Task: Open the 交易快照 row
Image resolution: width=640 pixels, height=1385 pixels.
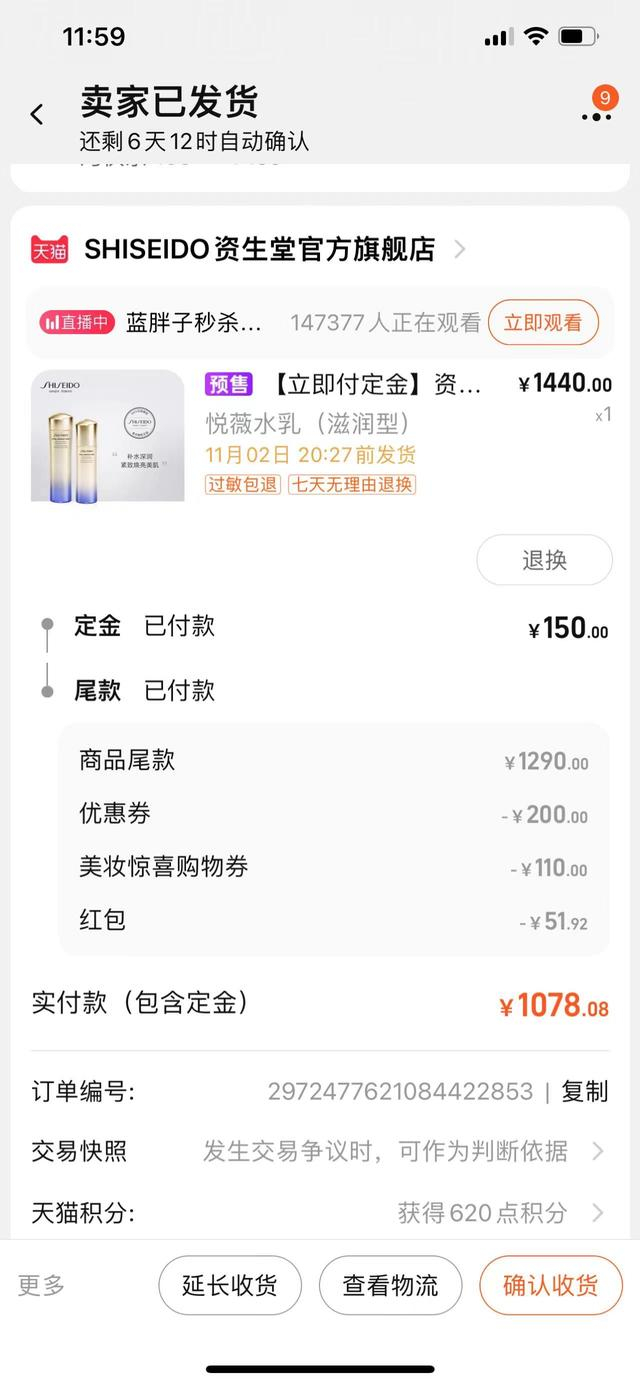Action: [320, 1151]
